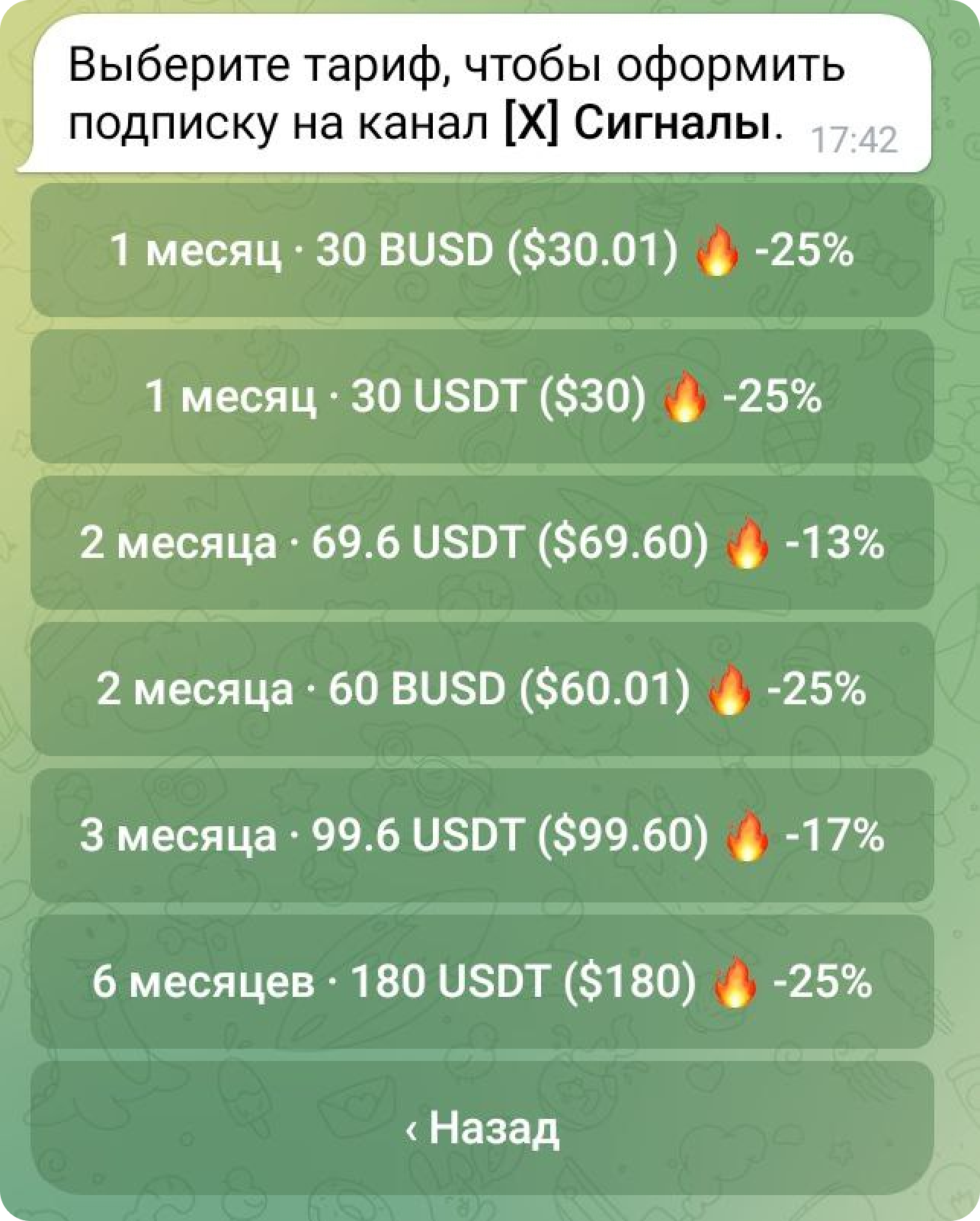
Task: Select 2 месяца 60 BUSD option
Action: pos(482,689)
